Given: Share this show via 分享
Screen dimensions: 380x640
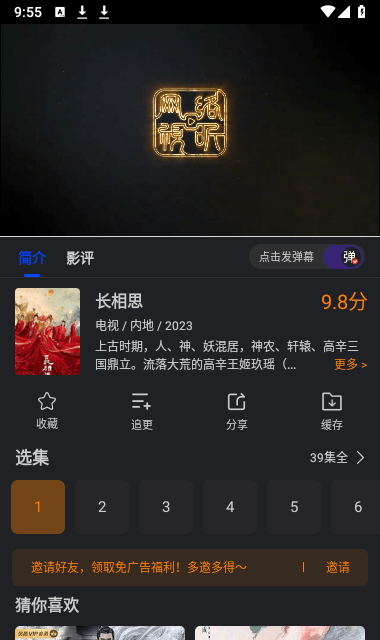Looking at the screenshot, I should click(x=237, y=411).
